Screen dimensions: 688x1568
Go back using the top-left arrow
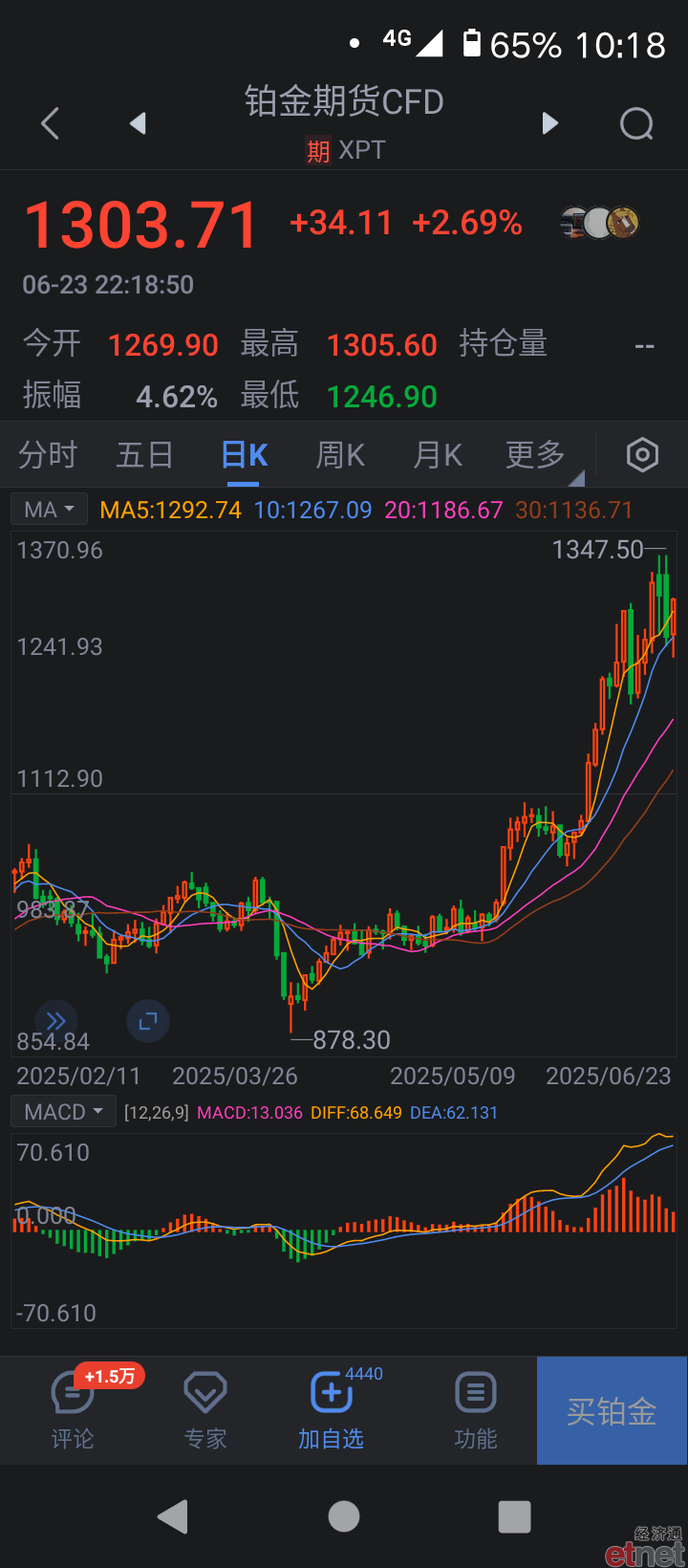click(51, 123)
